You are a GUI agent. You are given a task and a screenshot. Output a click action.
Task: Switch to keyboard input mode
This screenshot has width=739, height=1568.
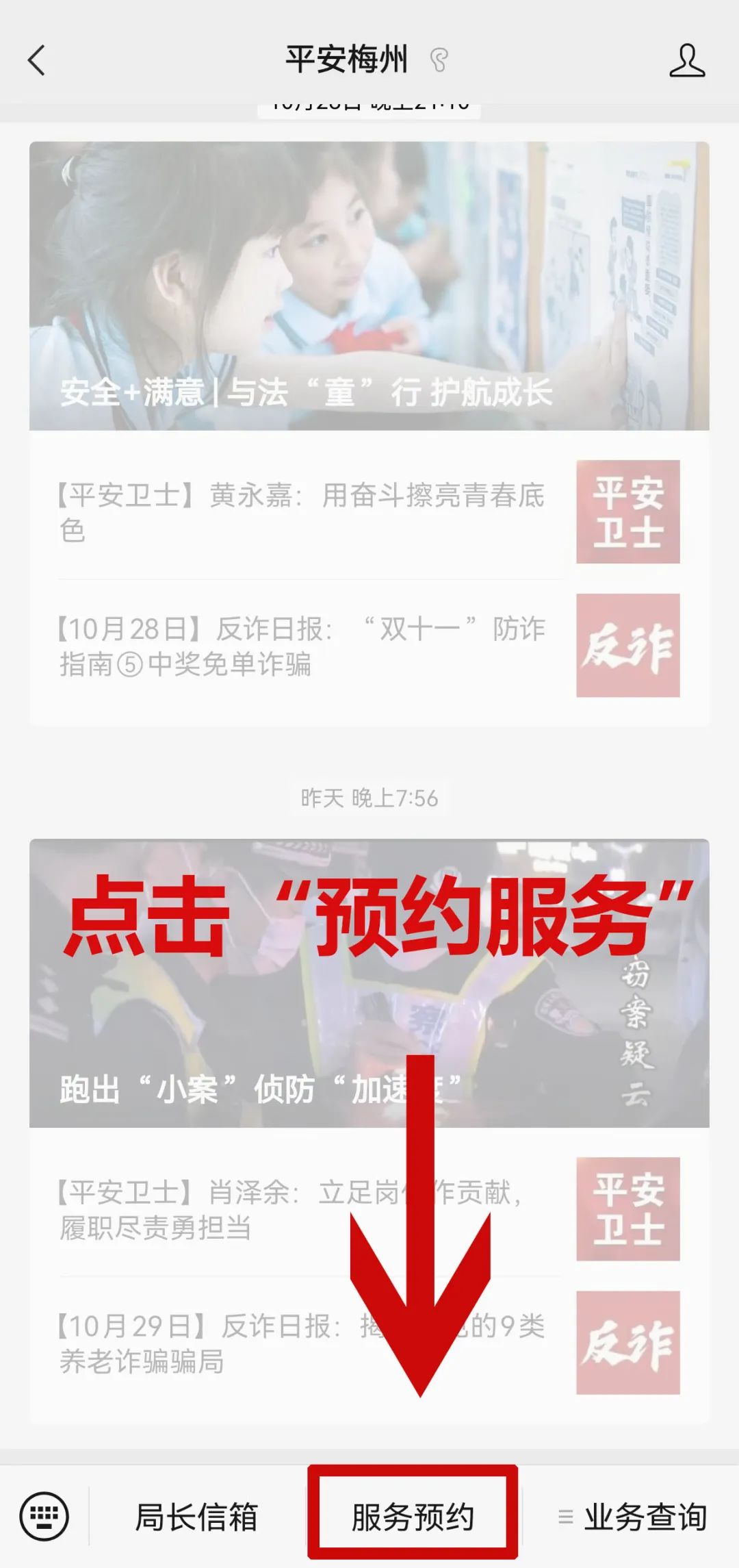[44, 1517]
